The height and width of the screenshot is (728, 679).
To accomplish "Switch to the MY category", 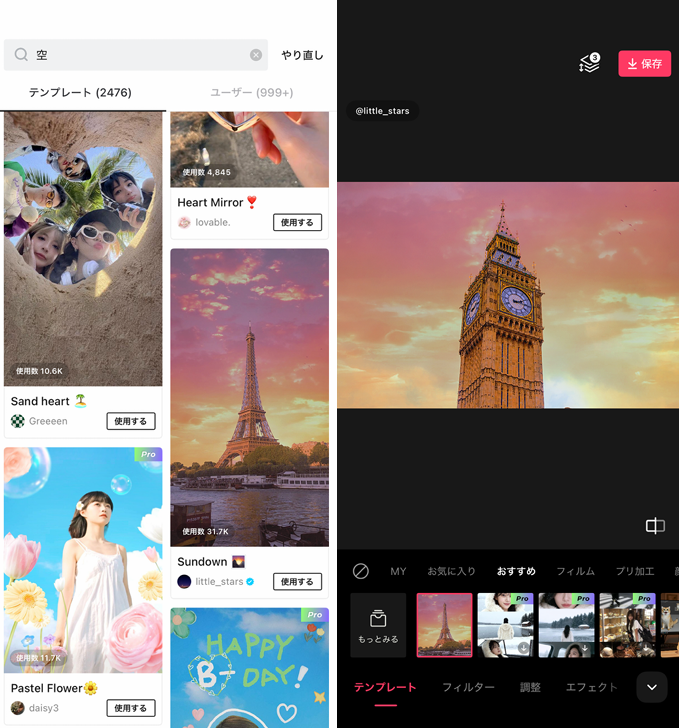I will coord(398,571).
